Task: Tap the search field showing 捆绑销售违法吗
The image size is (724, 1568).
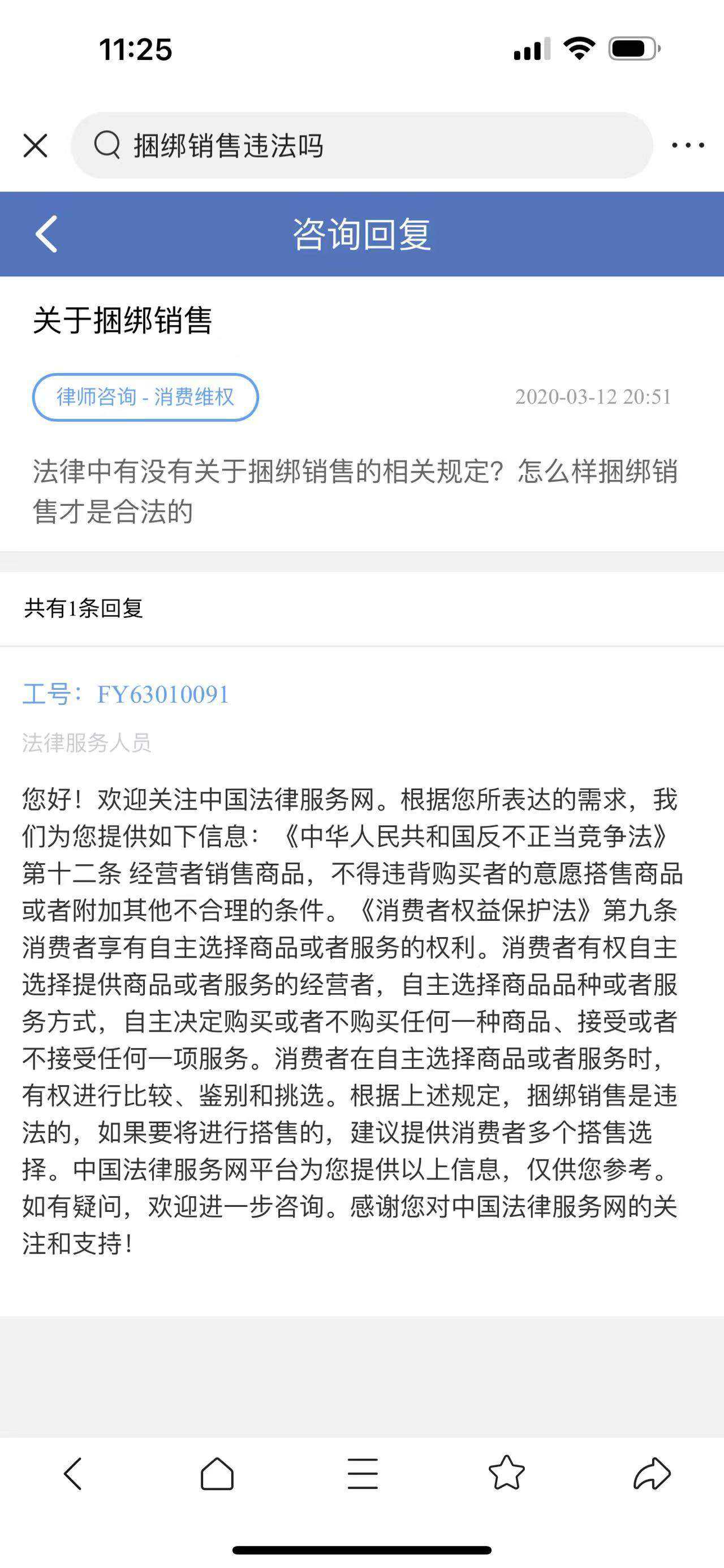Action: (361, 145)
